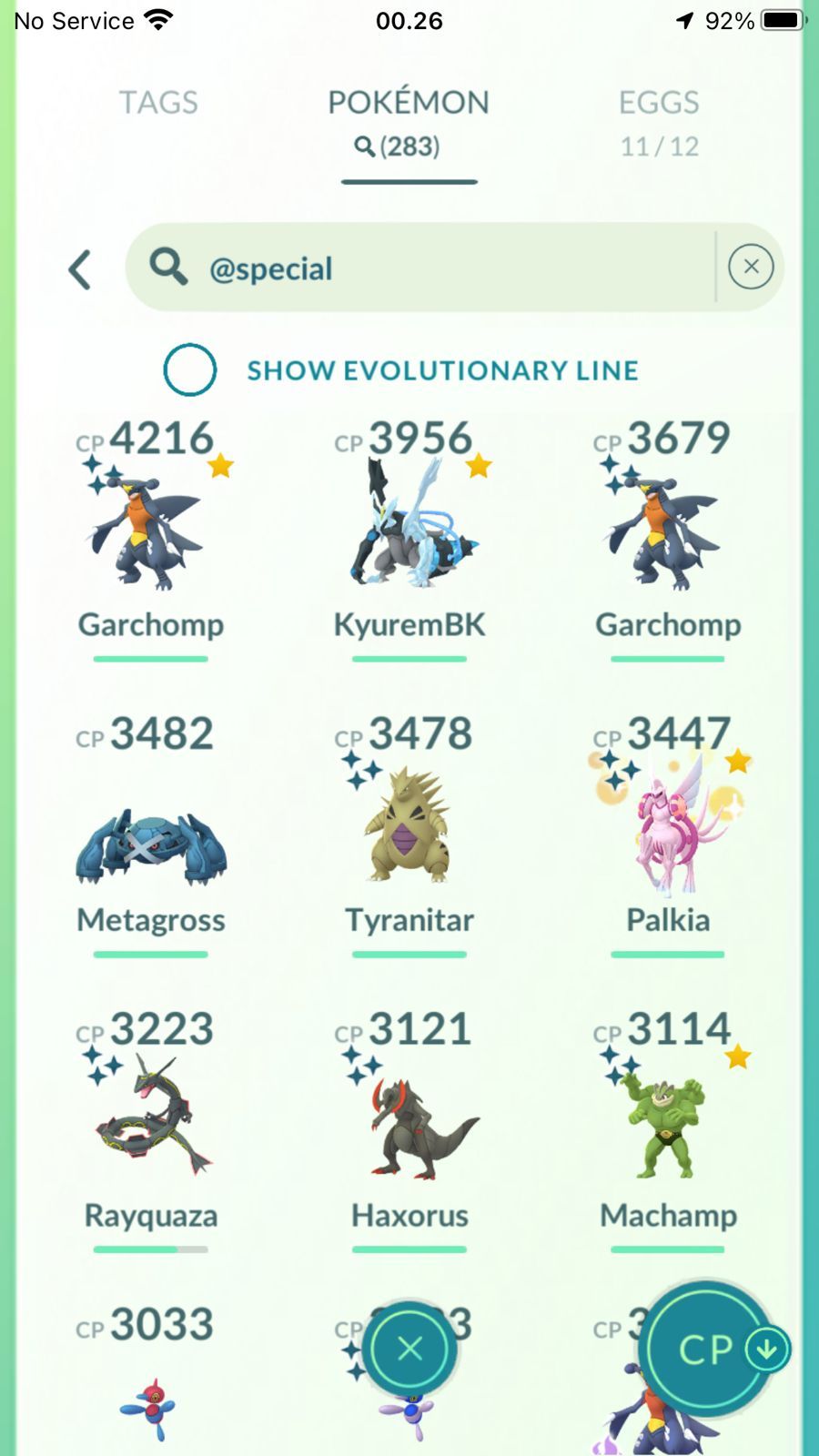This screenshot has height=1456, width=819.
Task: View Tyranitar with CP 3478
Action: click(409, 833)
